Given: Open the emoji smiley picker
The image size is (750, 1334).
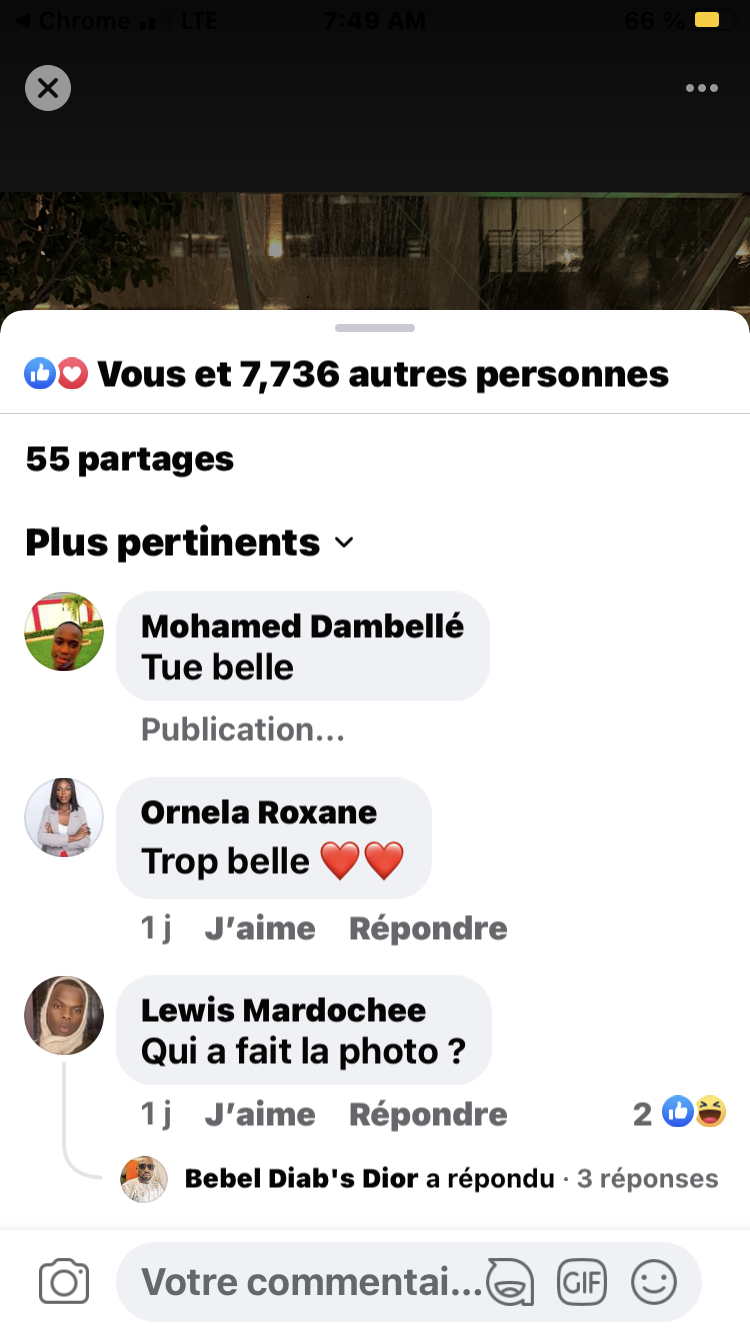Looking at the screenshot, I should point(654,1282).
